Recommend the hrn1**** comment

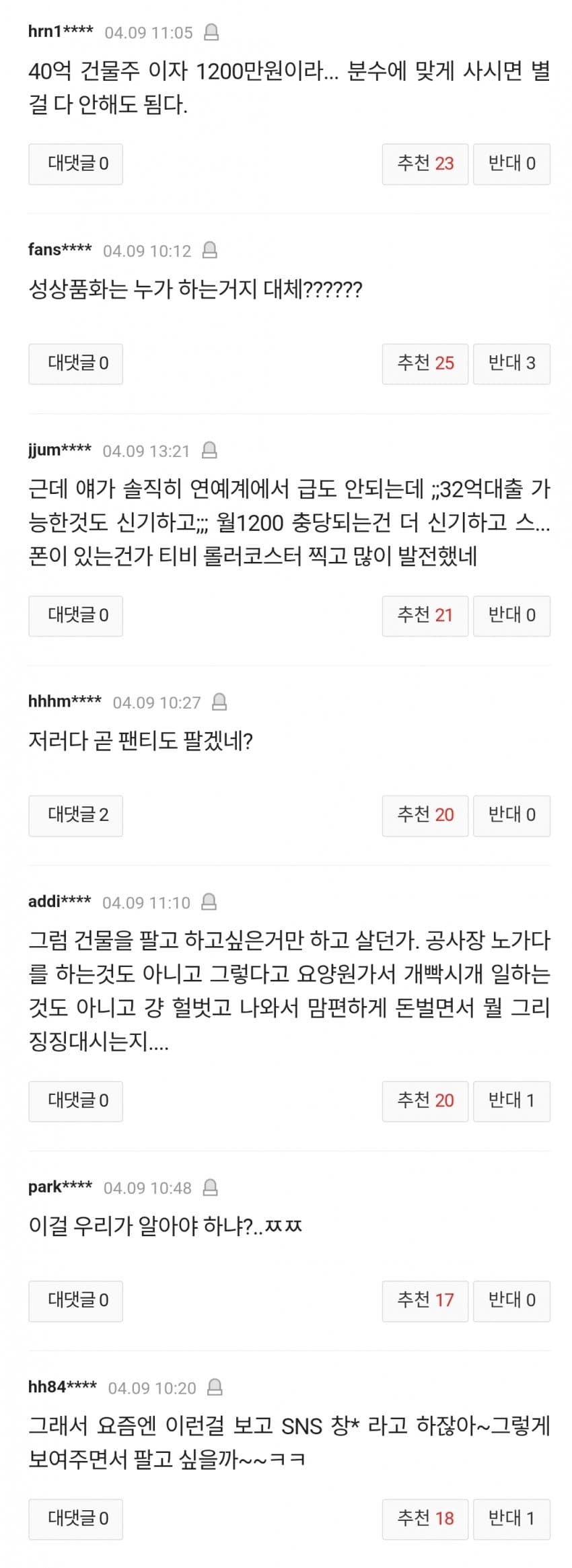[425, 164]
